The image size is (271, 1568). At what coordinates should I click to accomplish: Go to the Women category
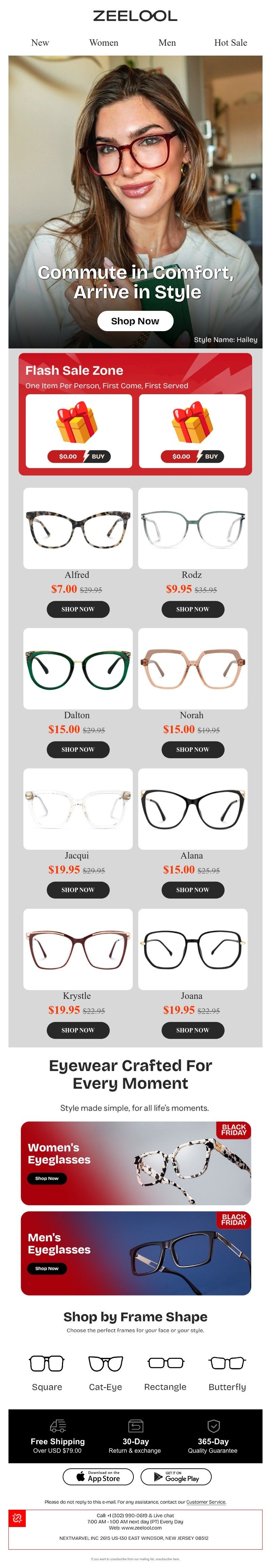[x=104, y=43]
